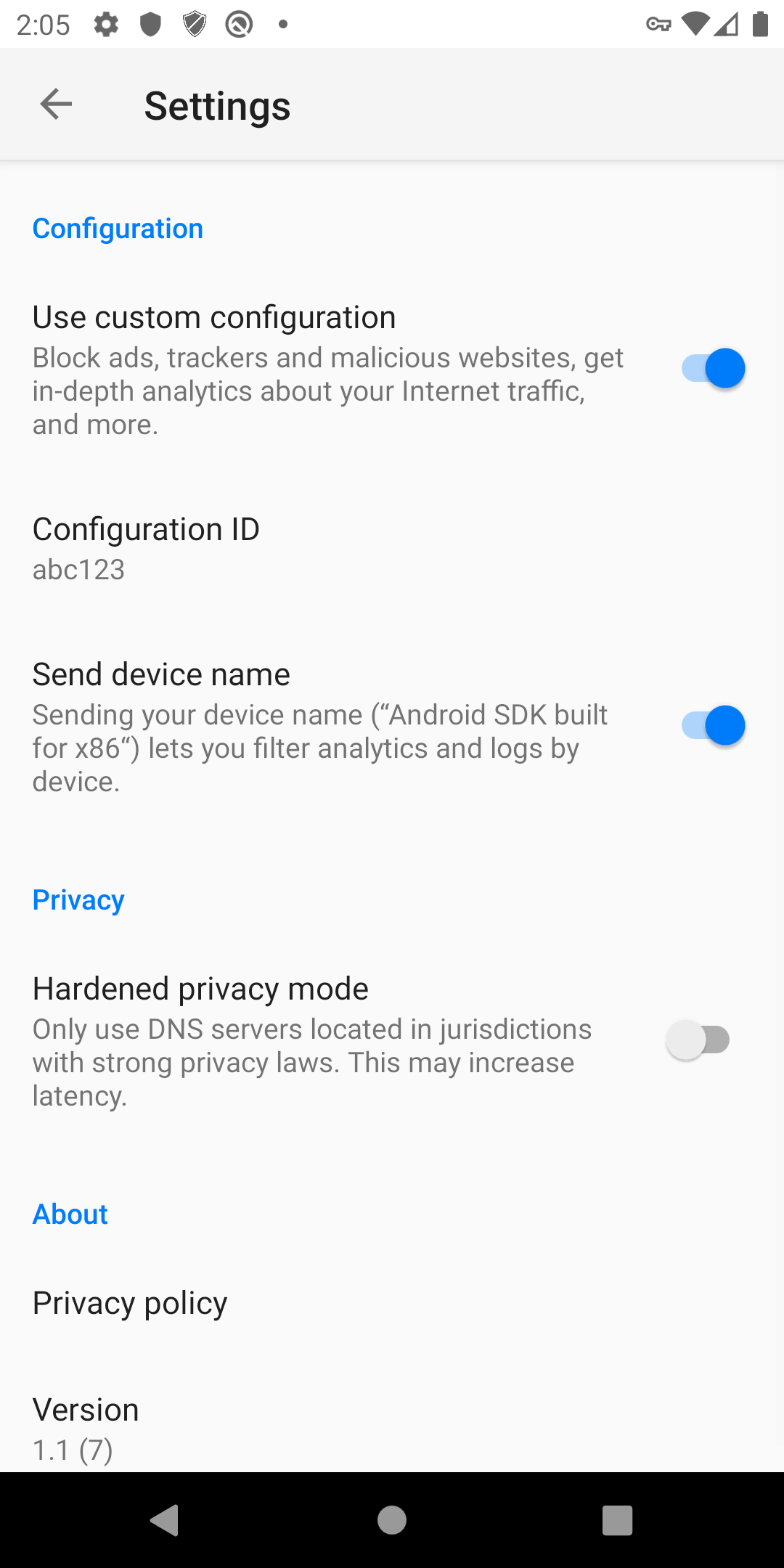Open recent apps from navigation bar
The width and height of the screenshot is (784, 1568).
tap(617, 1520)
